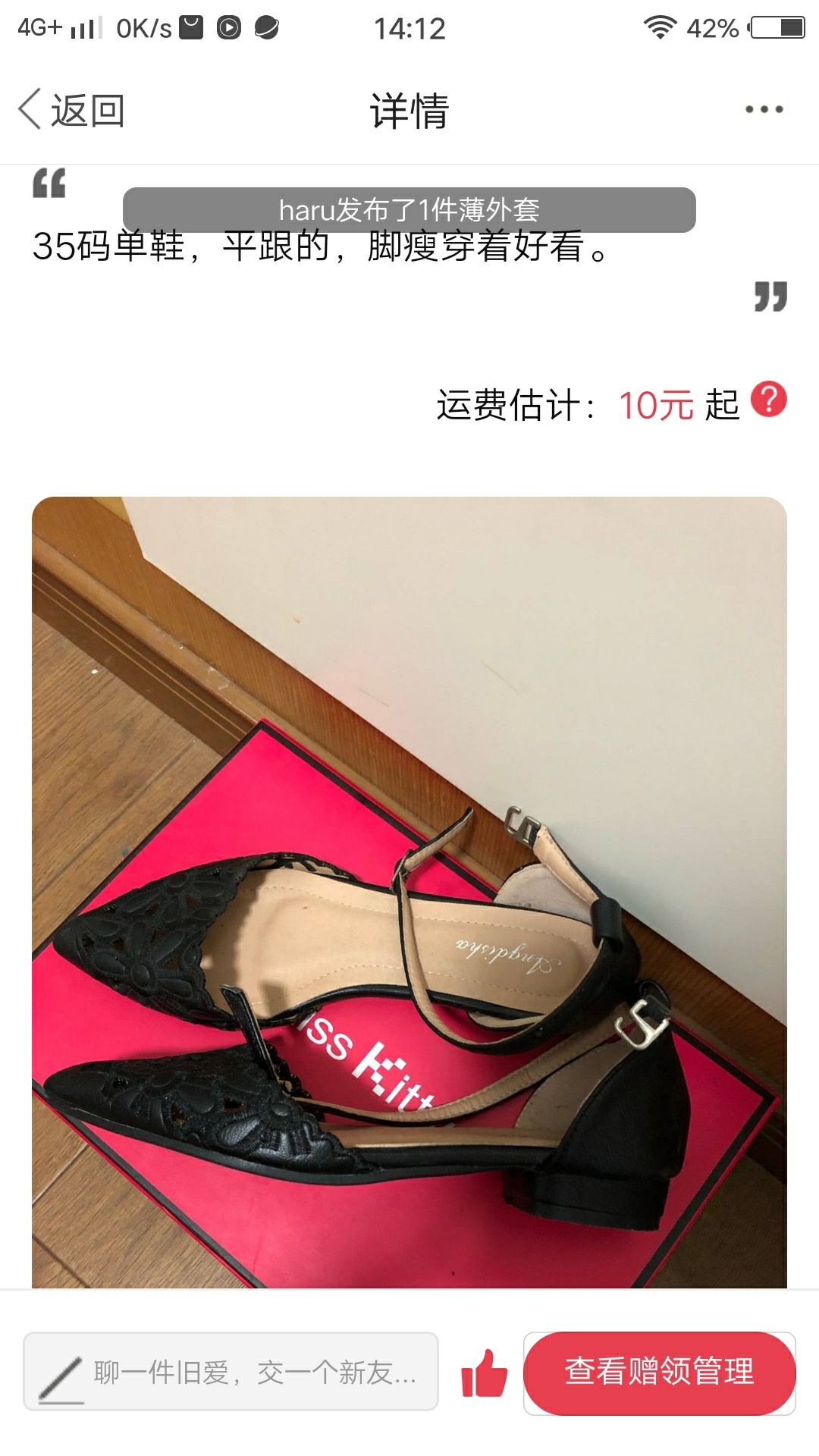
Task: Tap the comment input field
Action: pos(231,1371)
